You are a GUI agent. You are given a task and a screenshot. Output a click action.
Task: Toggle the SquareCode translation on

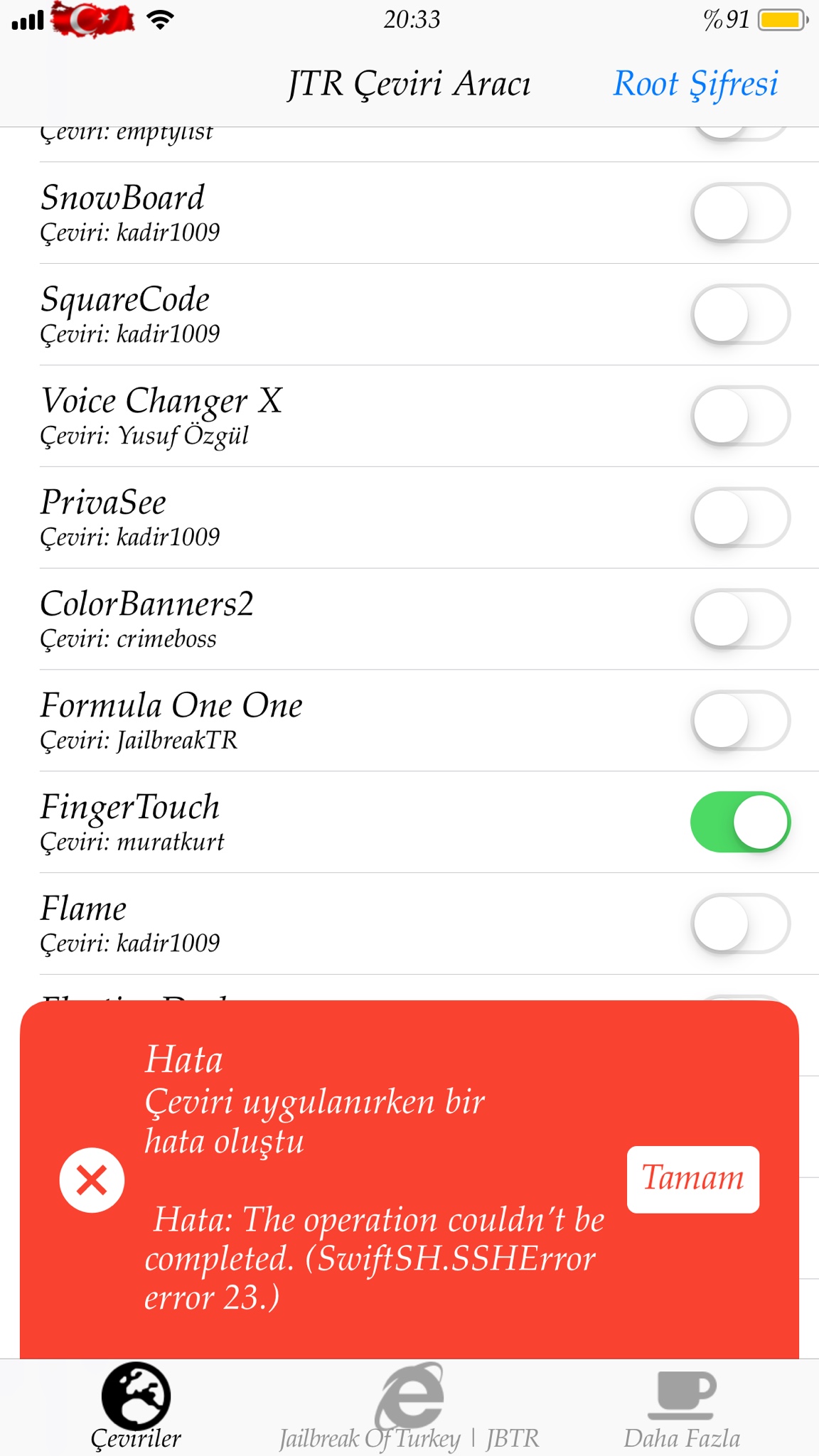click(x=740, y=314)
